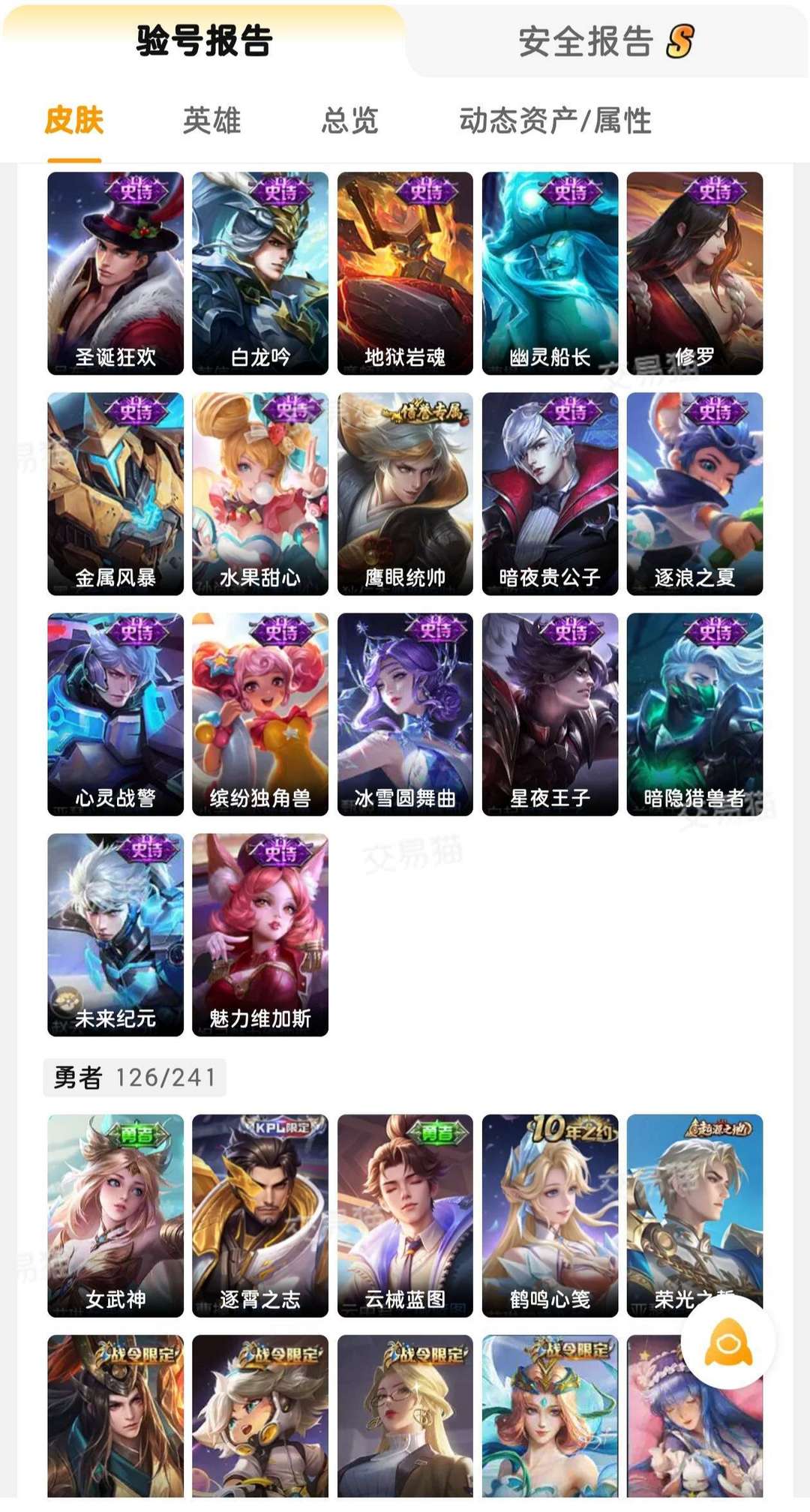Switch to 总览 sub-tab
This screenshot has height=1512, width=810.
[350, 120]
